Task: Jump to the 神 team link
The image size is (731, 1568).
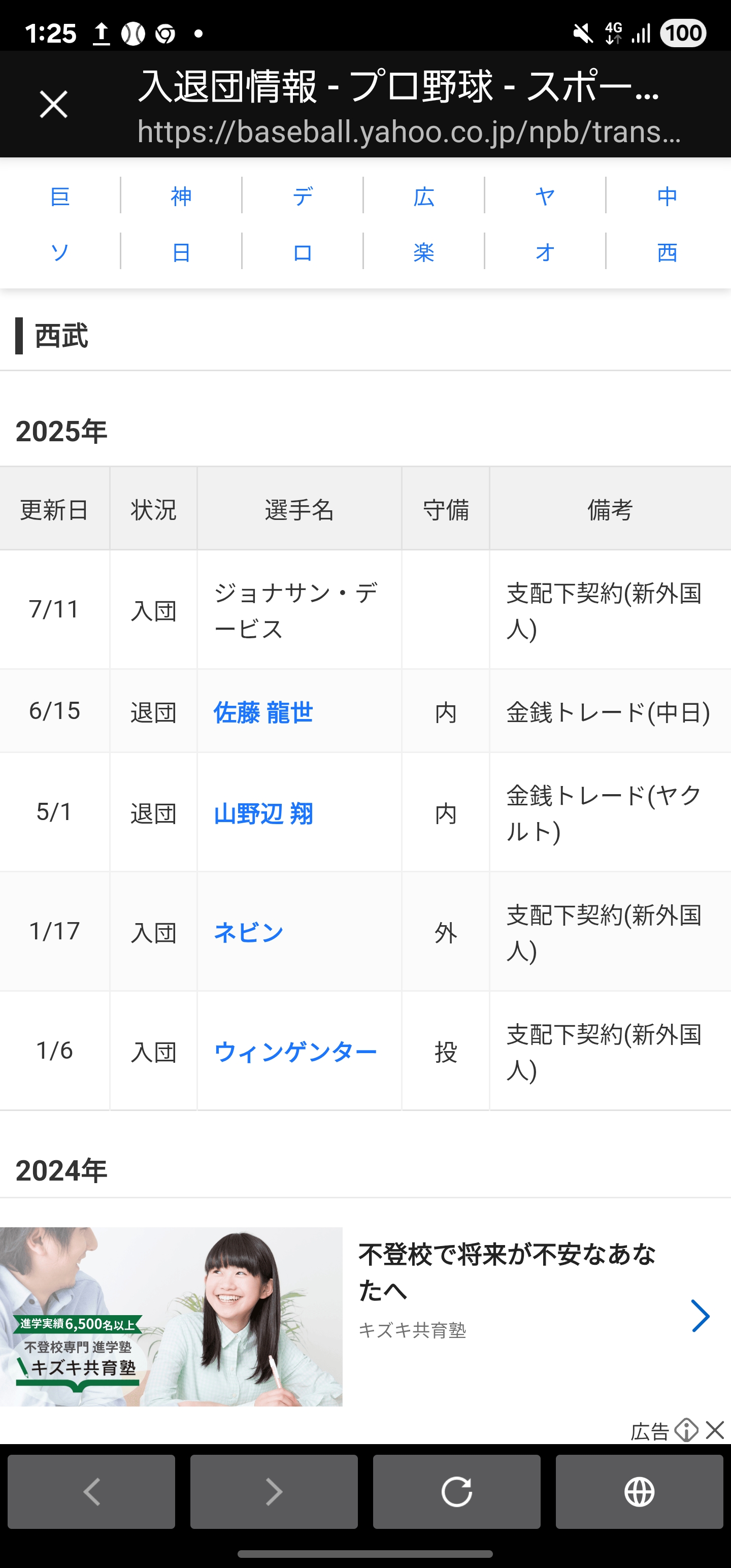Action: coord(181,196)
